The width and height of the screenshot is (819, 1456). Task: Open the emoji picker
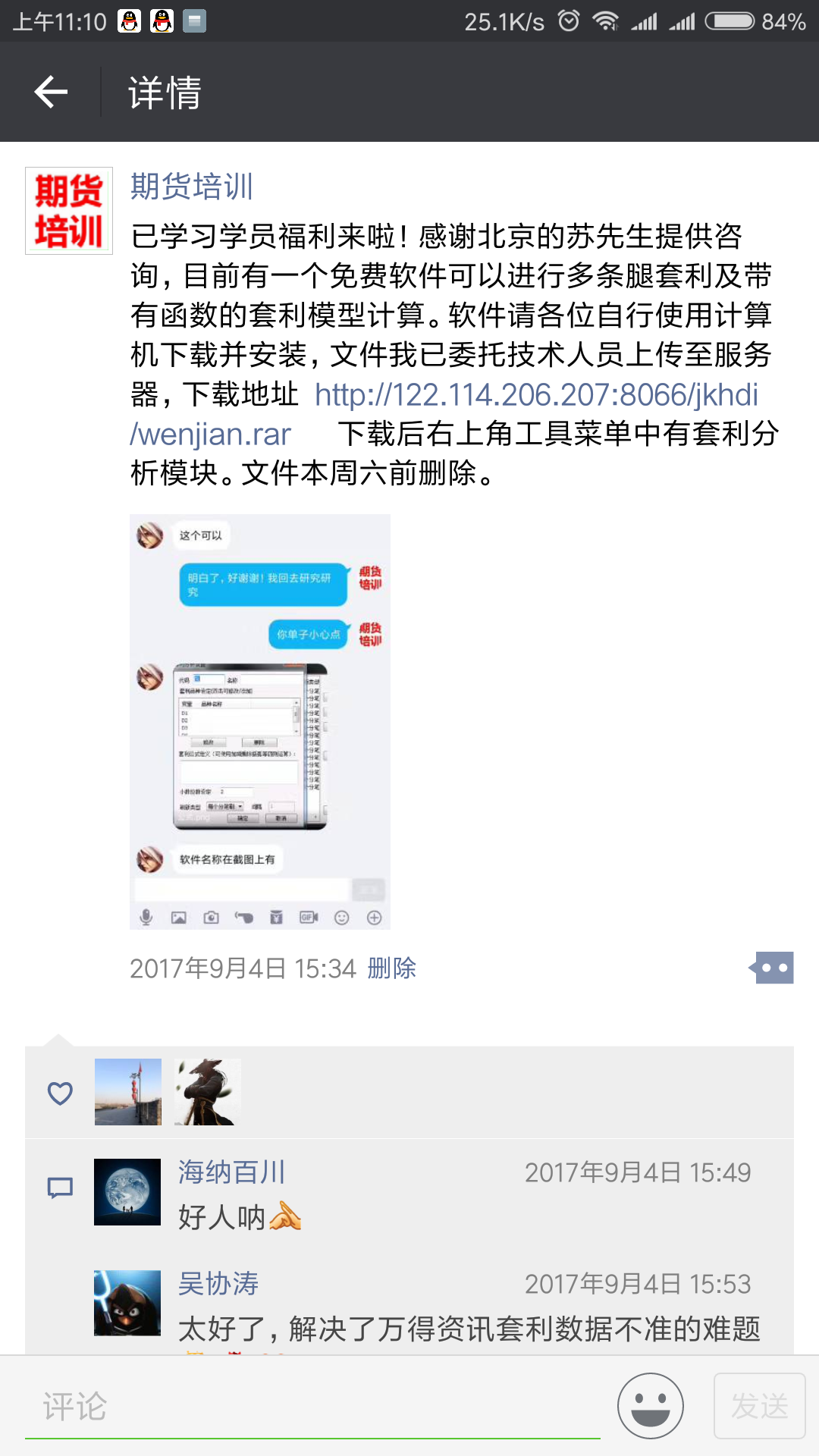[x=650, y=1406]
